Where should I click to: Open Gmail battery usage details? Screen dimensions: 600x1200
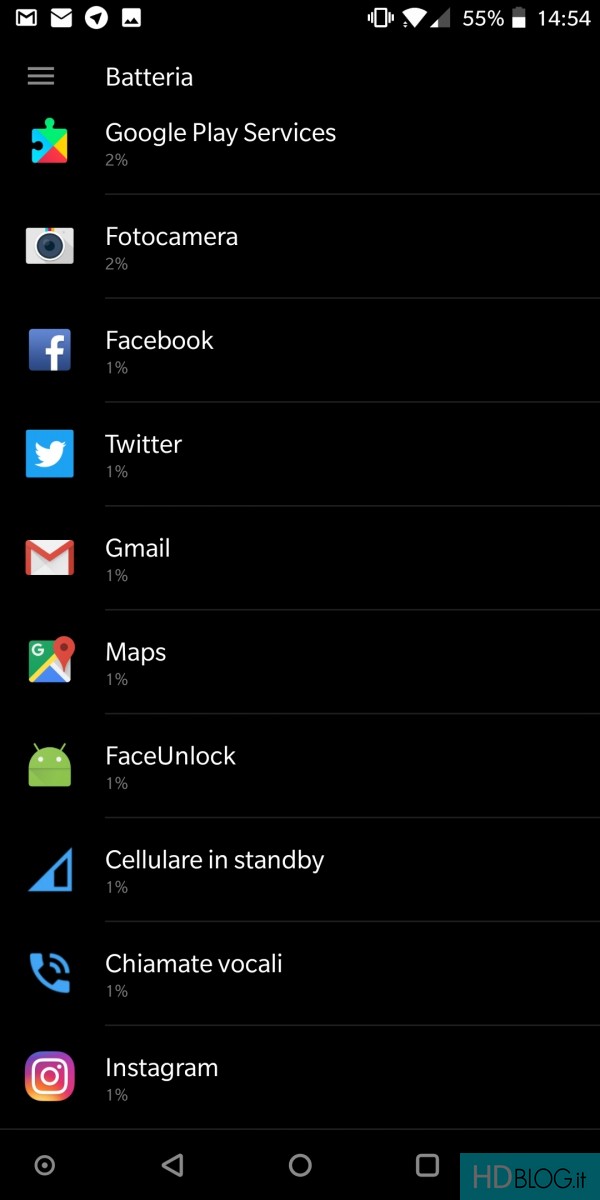(300, 558)
